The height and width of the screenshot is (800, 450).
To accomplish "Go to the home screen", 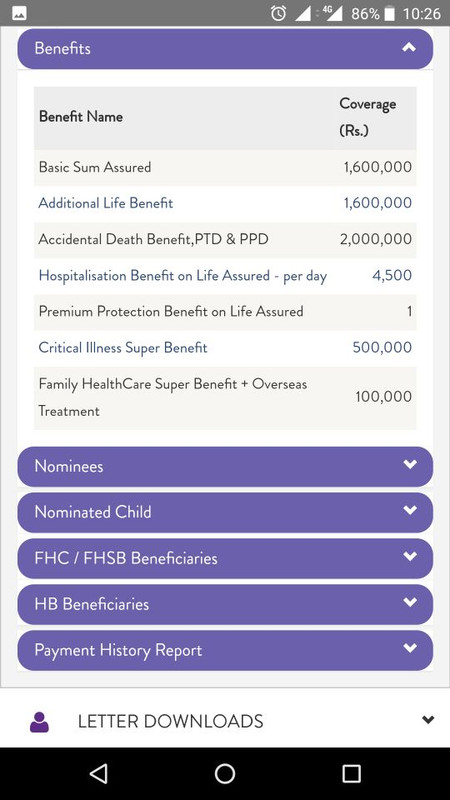I will pos(224,773).
